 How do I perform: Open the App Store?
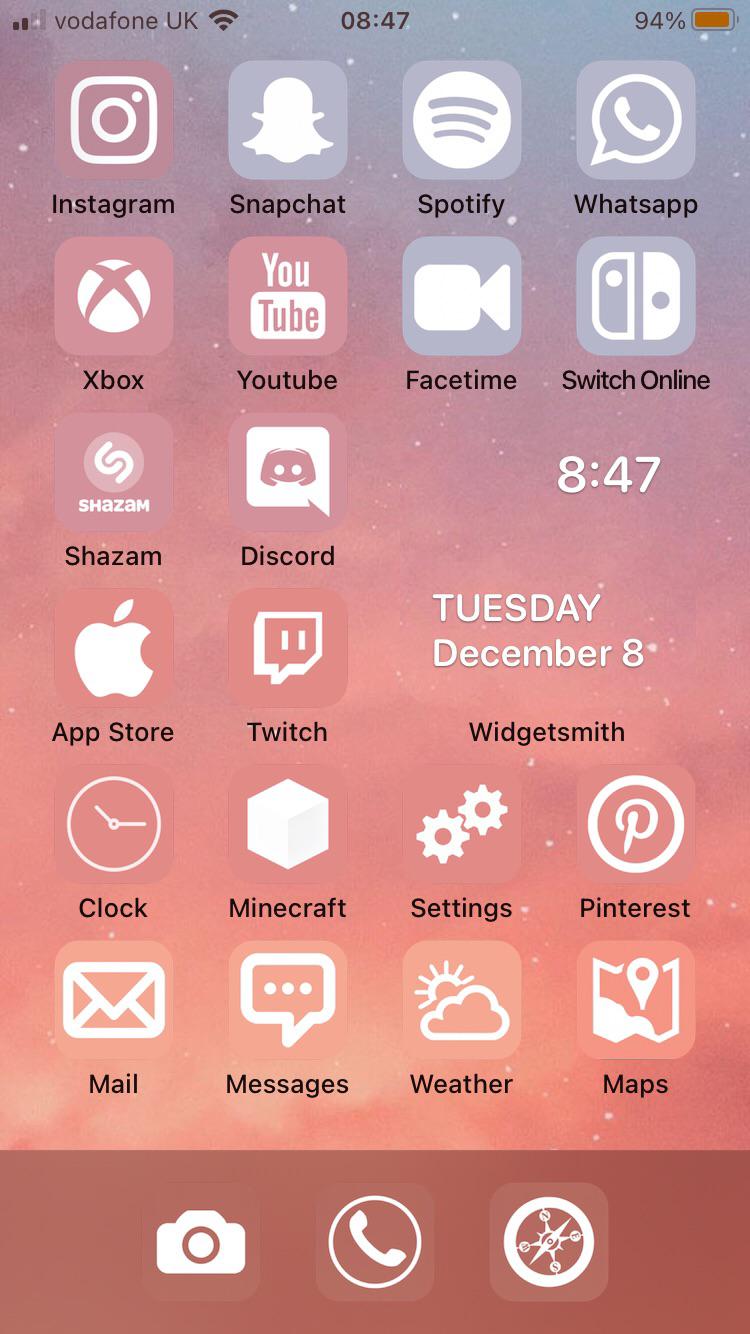click(x=114, y=648)
